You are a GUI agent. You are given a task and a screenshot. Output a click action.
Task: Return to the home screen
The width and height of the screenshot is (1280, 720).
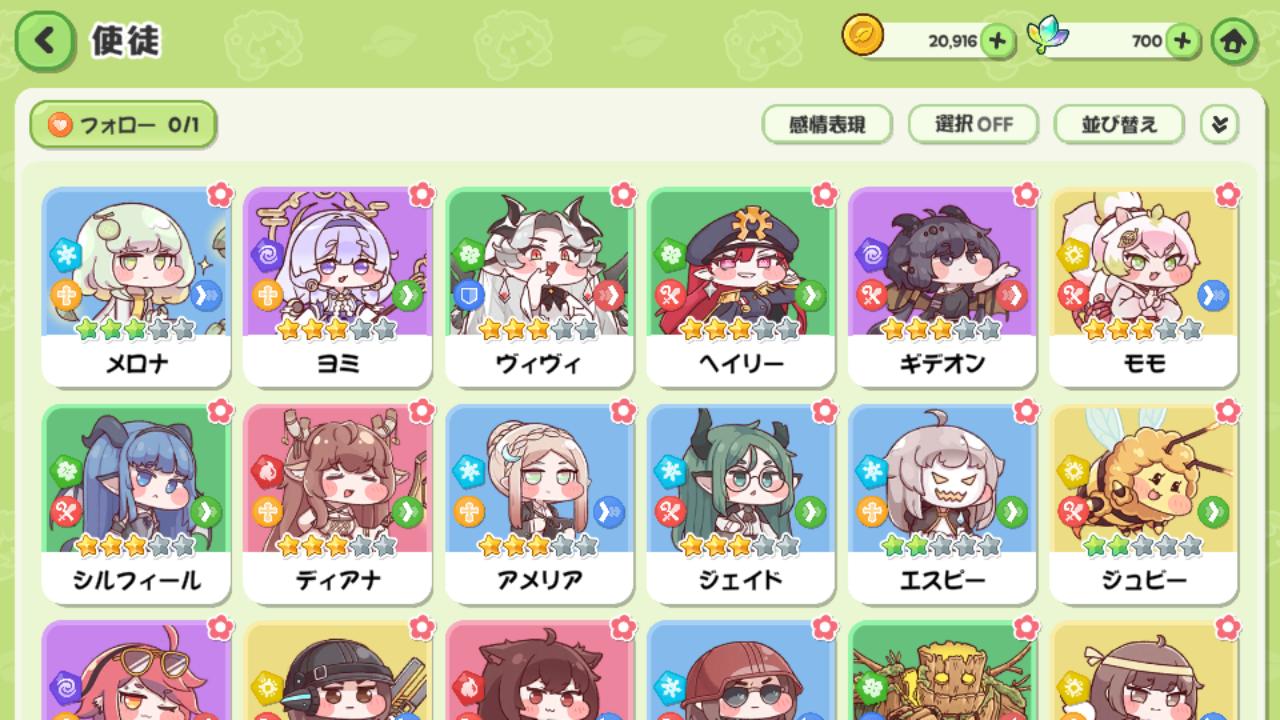point(1233,42)
